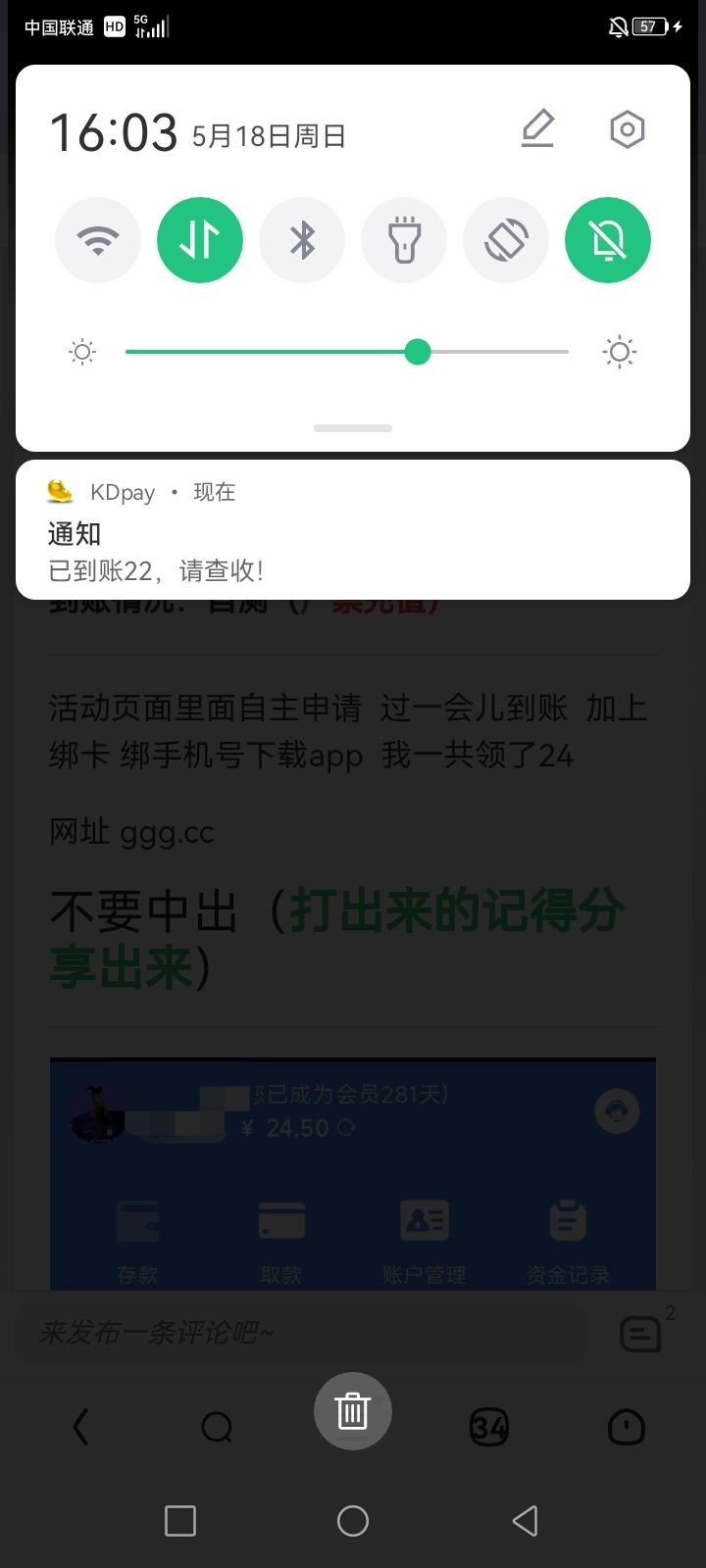Screen dimensions: 706x1568
Task: Open recent apps
Action: tap(180, 1521)
